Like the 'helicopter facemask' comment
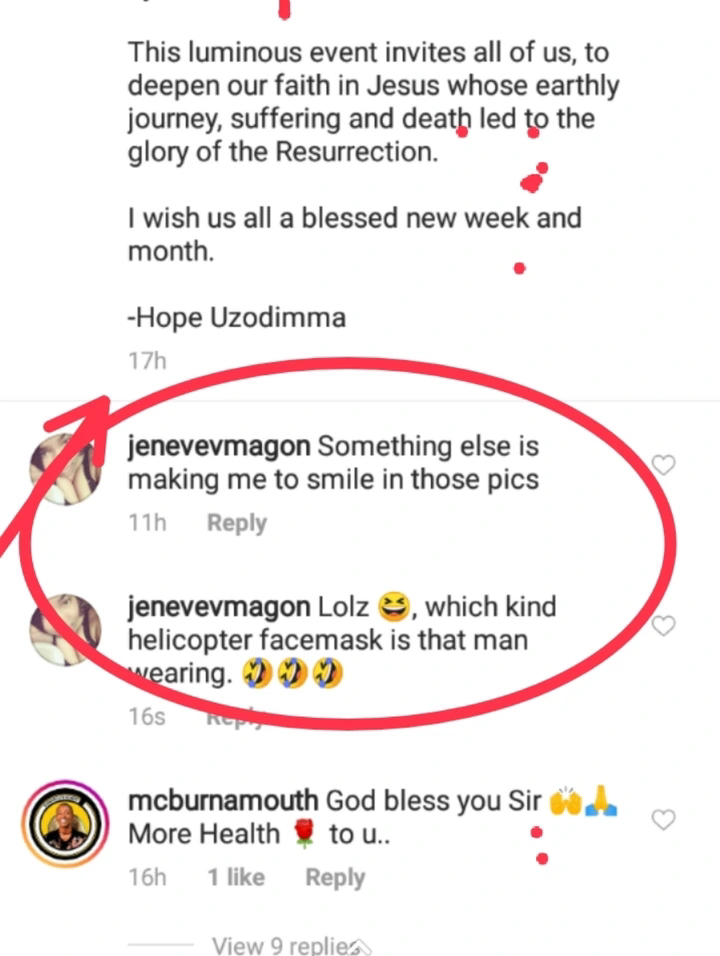 pos(663,626)
